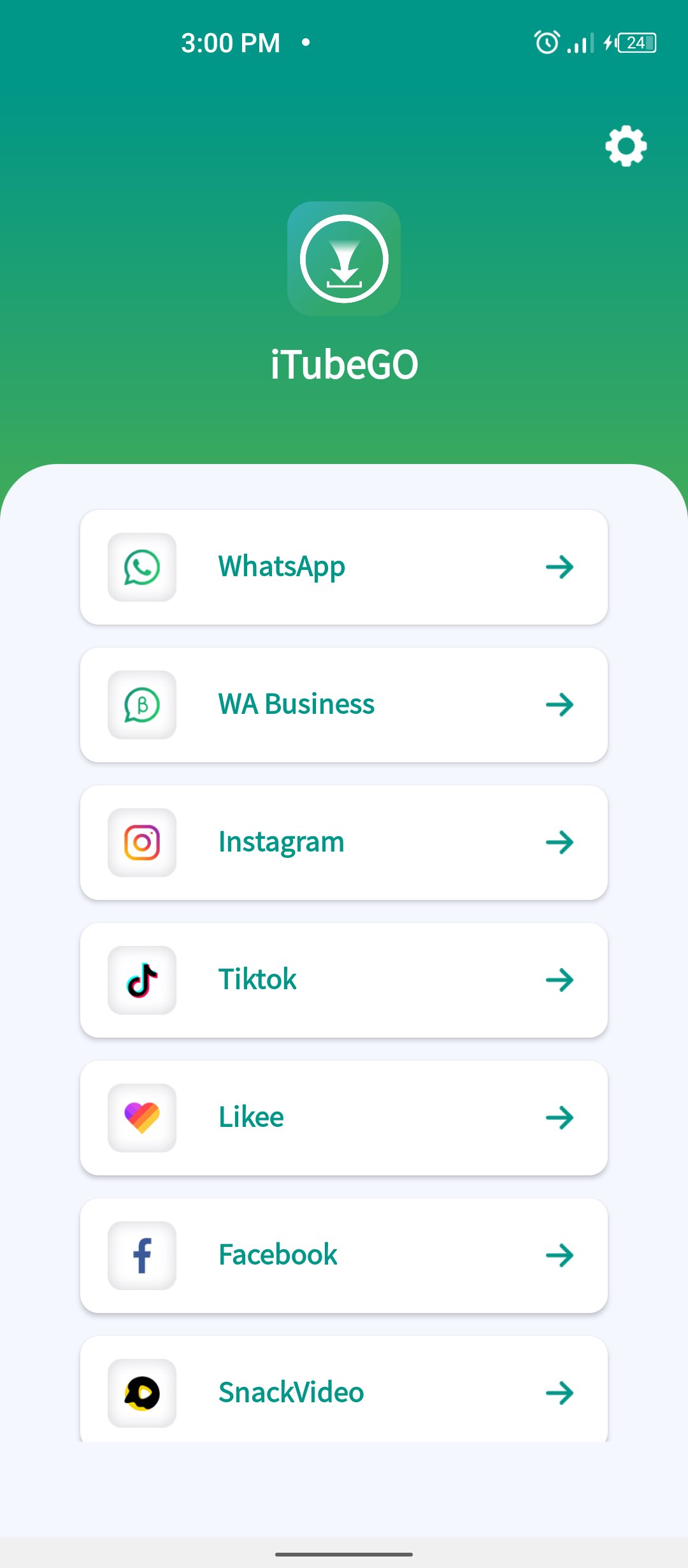The height and width of the screenshot is (1568, 688).
Task: Open the SnackVideo row
Action: [344, 1391]
